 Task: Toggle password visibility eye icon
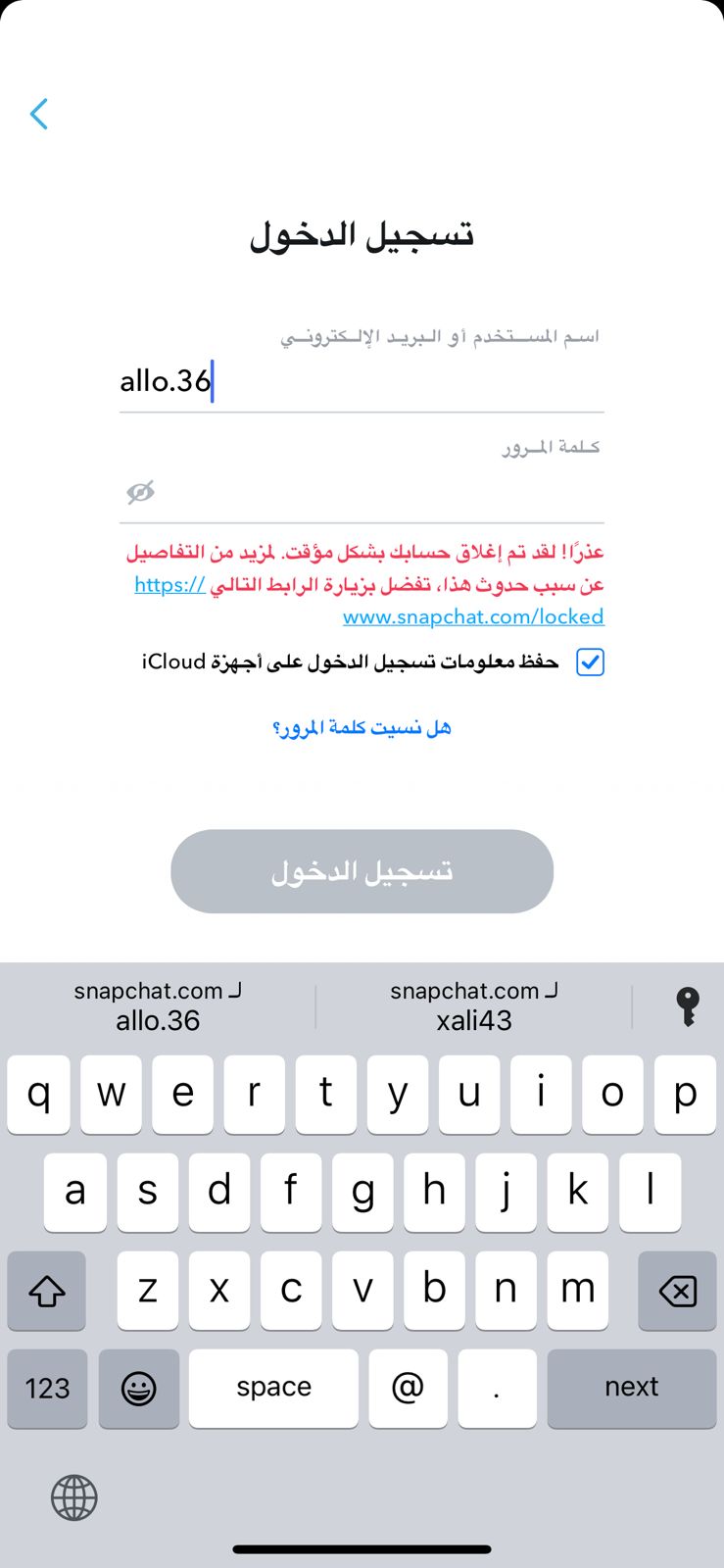(x=141, y=492)
